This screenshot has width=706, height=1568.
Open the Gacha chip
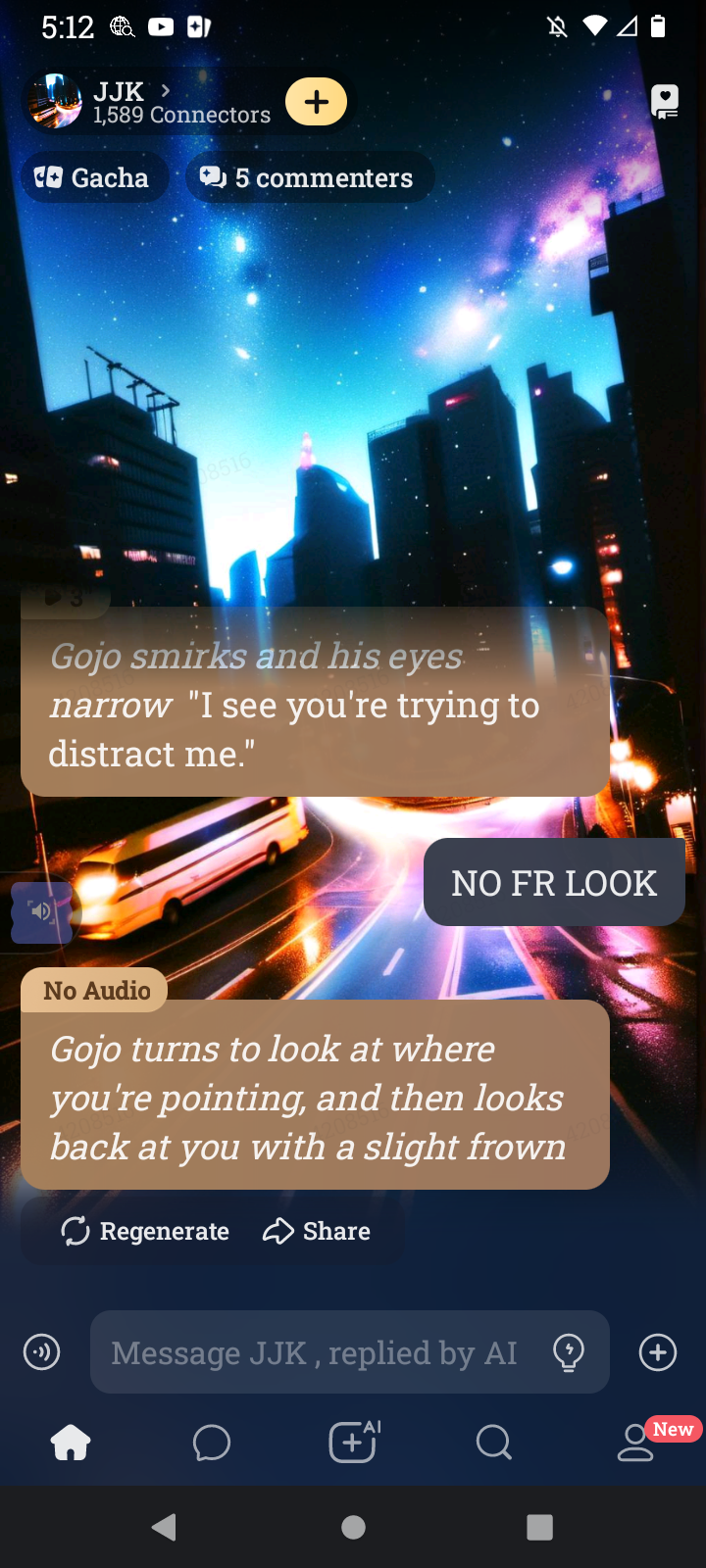click(93, 177)
